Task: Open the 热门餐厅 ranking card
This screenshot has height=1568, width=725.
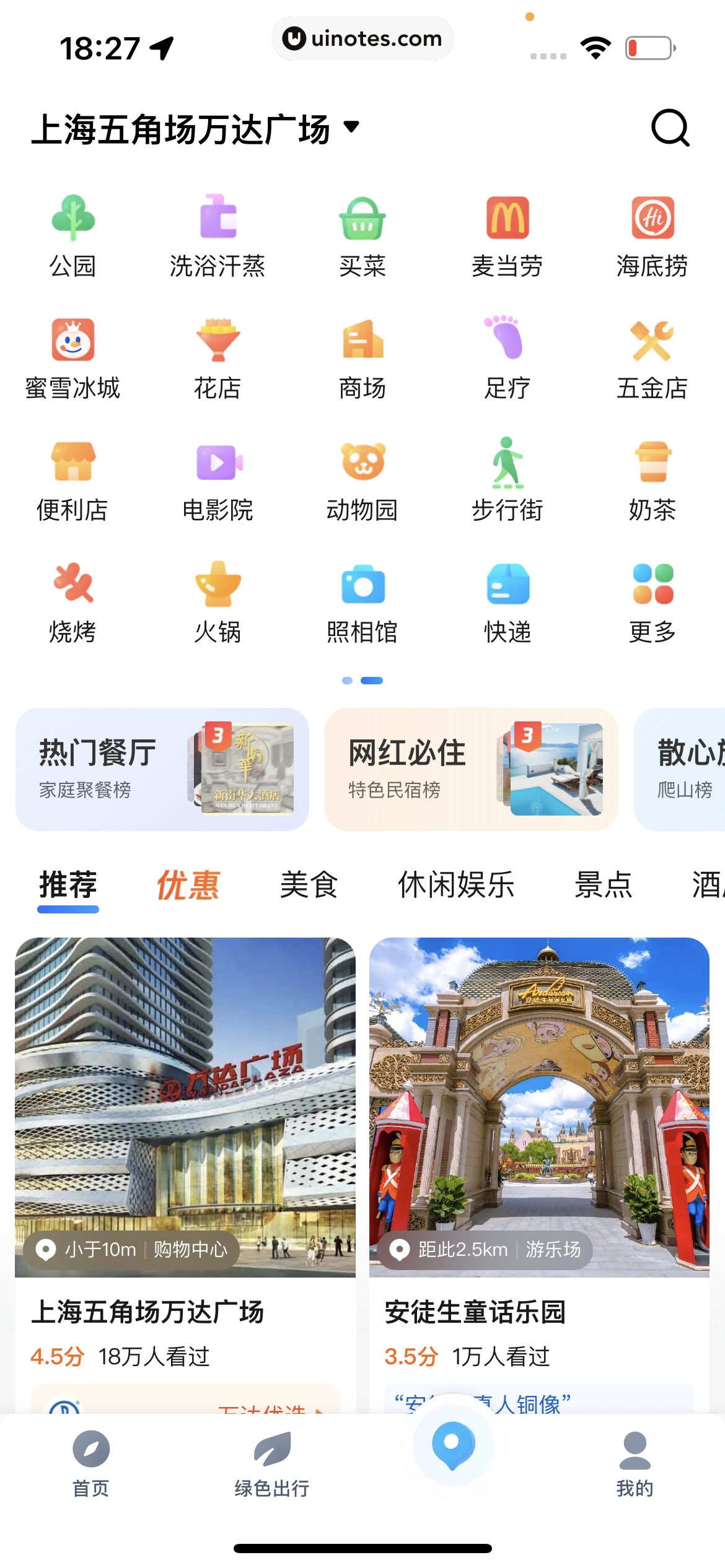Action: coord(162,769)
